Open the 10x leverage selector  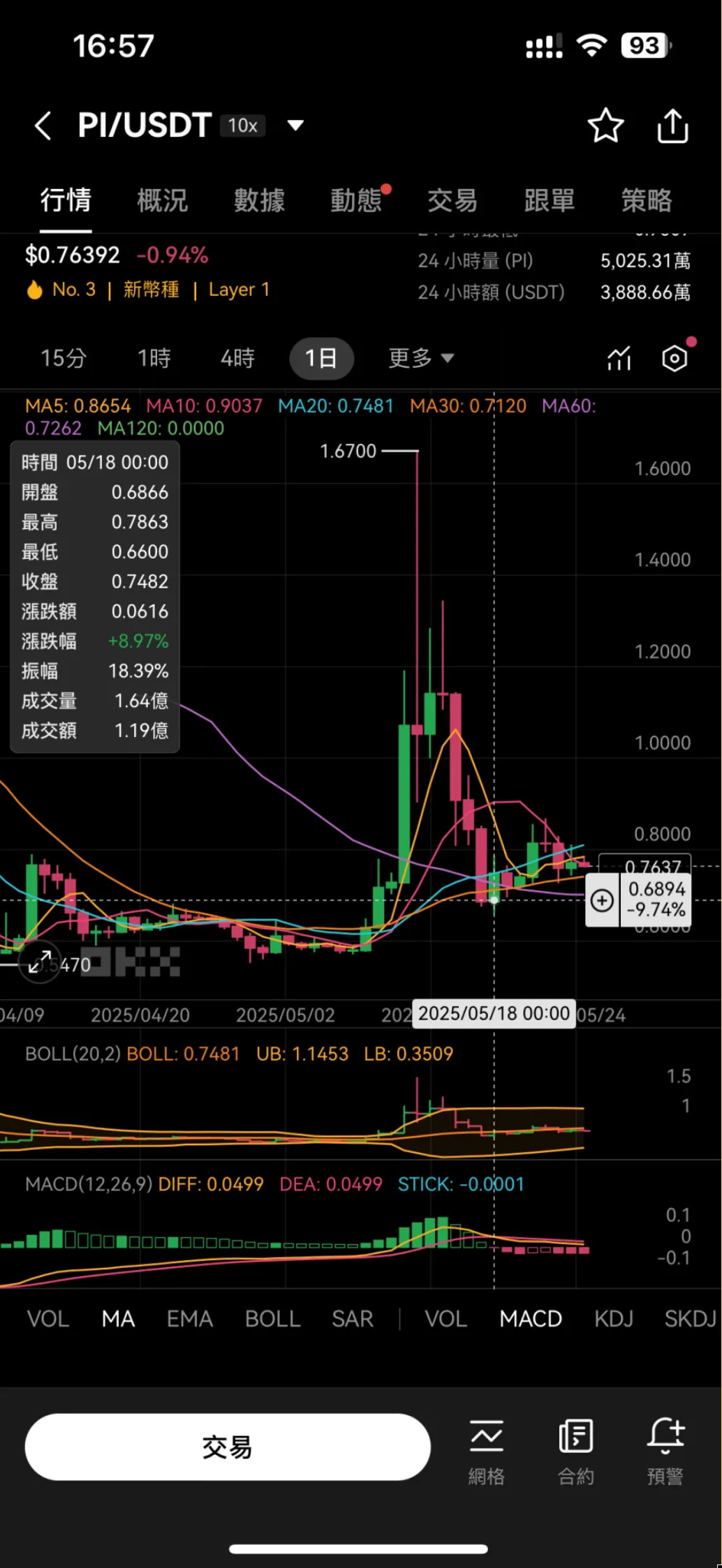241,126
